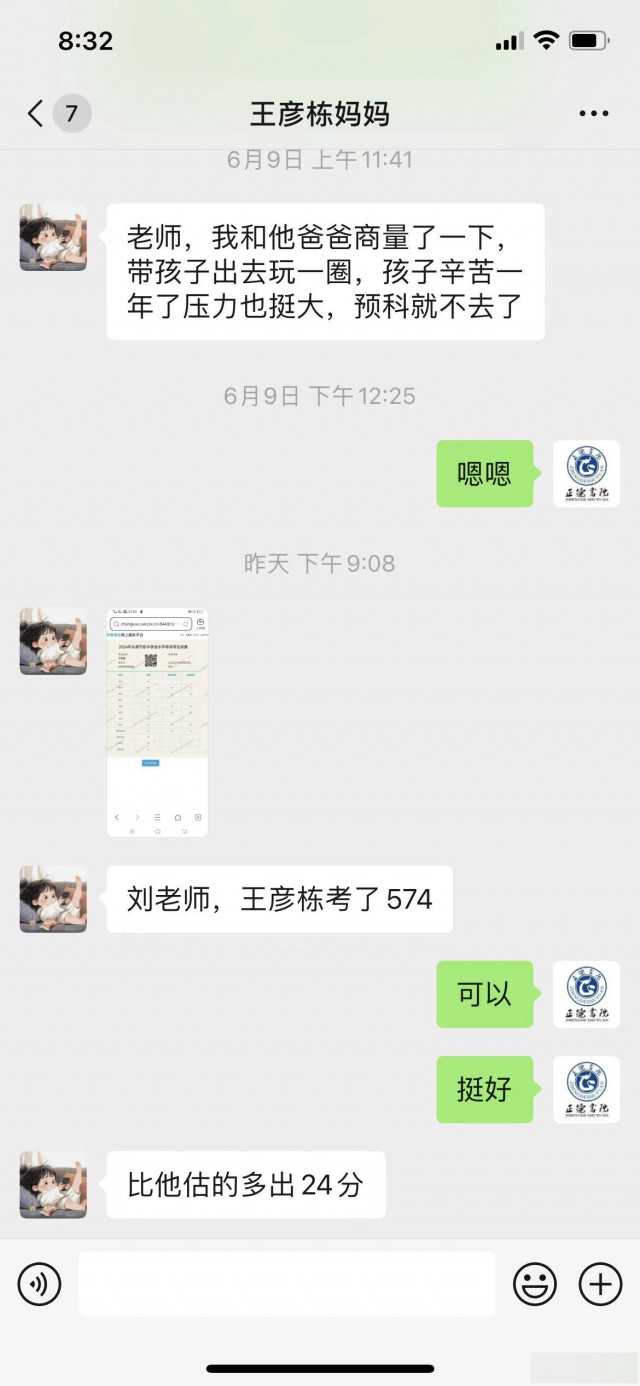Open the exam score screenshot image
Viewport: 640px width, 1386px height.
click(158, 722)
